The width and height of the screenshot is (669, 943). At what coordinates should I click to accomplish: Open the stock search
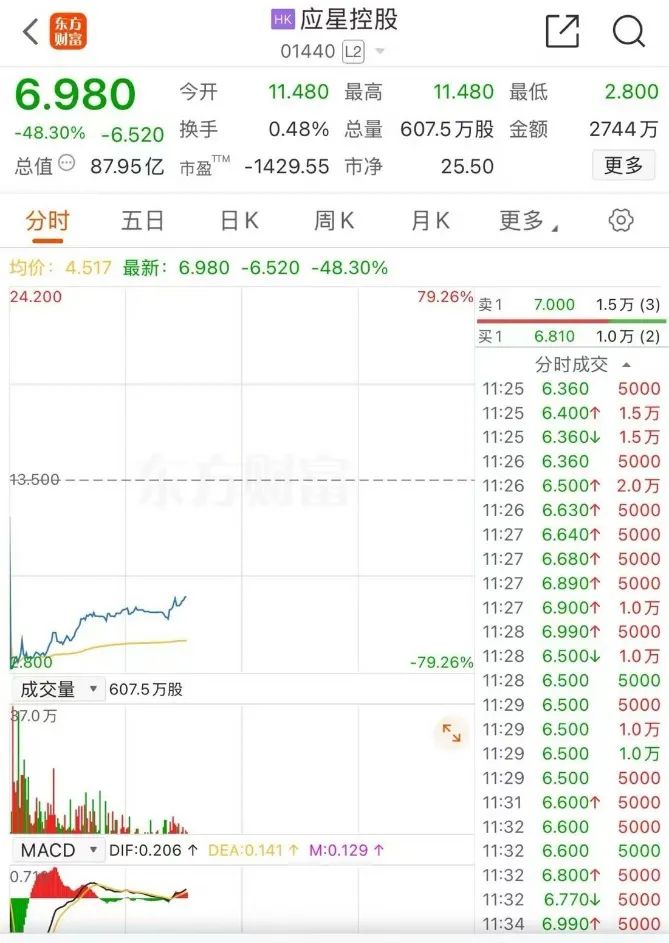[629, 32]
